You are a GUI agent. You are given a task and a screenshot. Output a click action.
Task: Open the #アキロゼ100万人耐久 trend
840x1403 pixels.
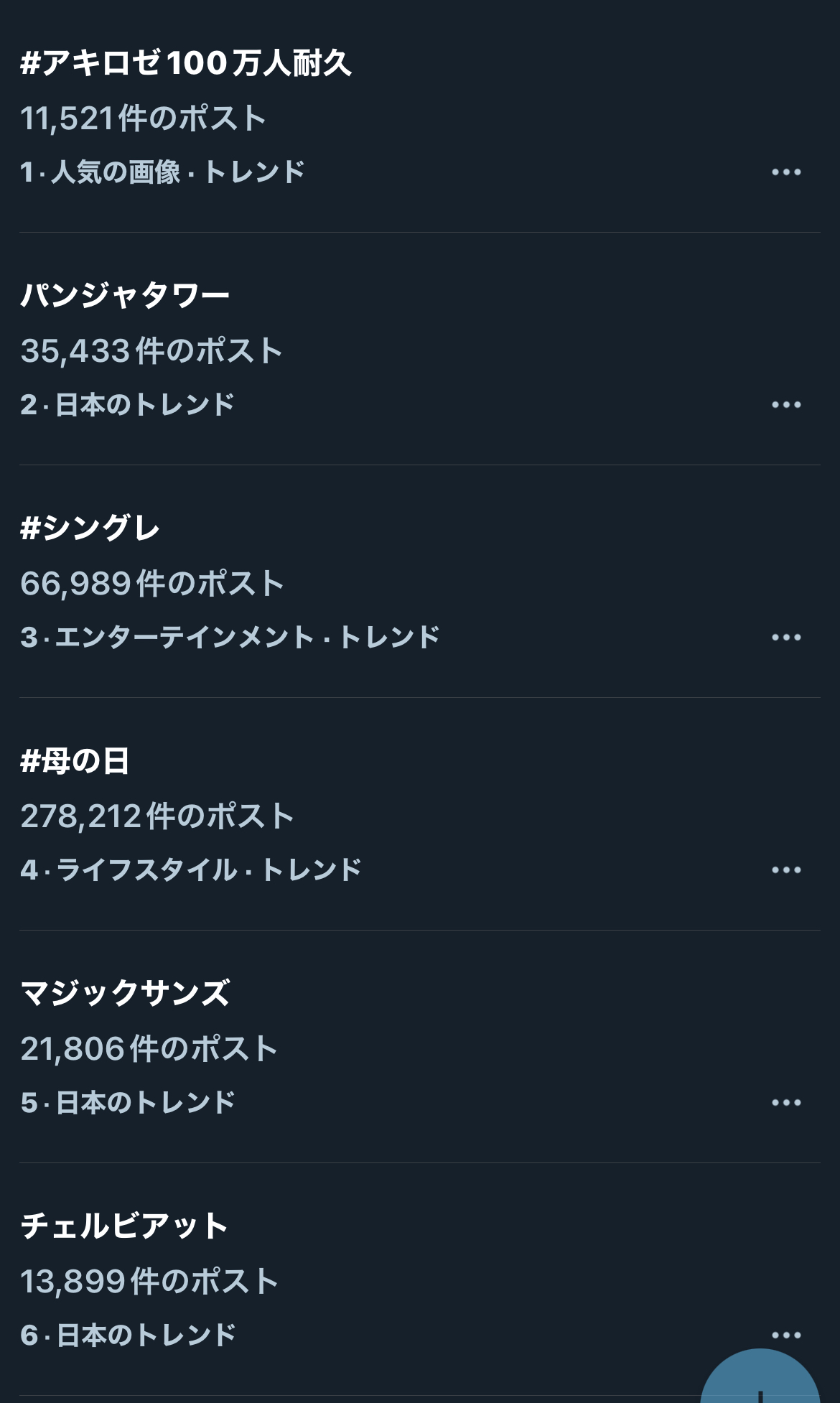coord(420,116)
